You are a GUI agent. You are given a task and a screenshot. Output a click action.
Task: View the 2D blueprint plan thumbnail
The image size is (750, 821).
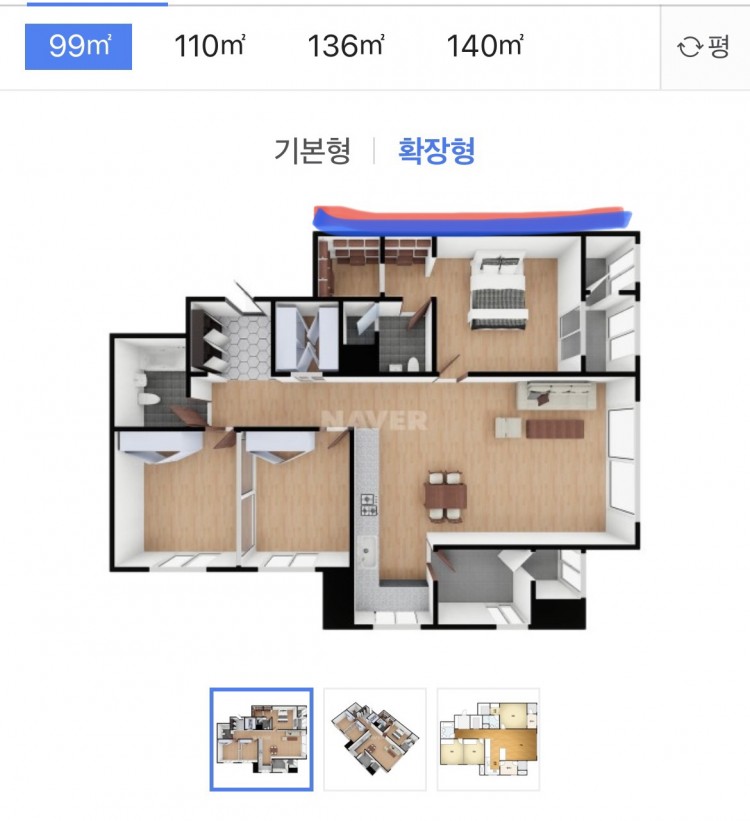click(488, 739)
